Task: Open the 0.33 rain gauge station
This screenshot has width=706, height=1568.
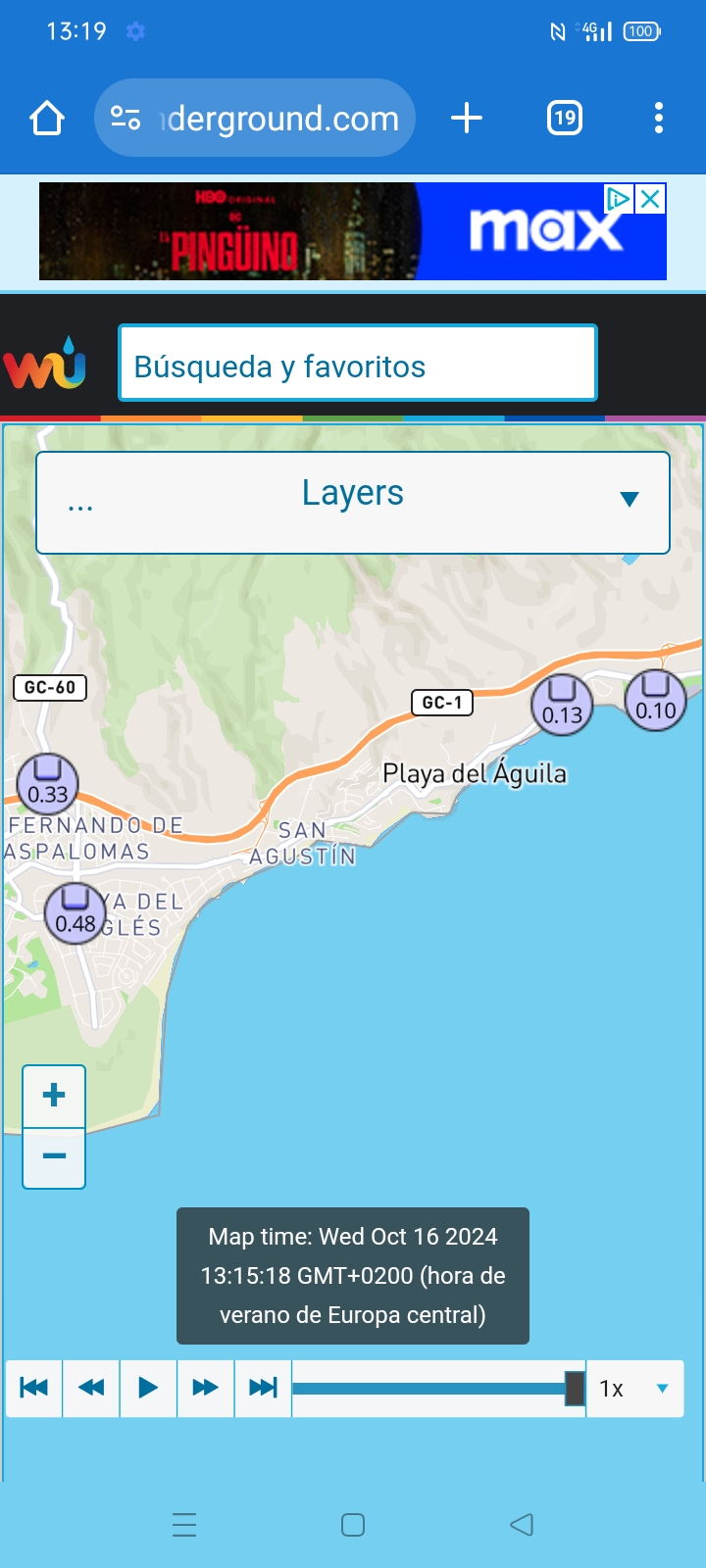Action: (x=47, y=783)
